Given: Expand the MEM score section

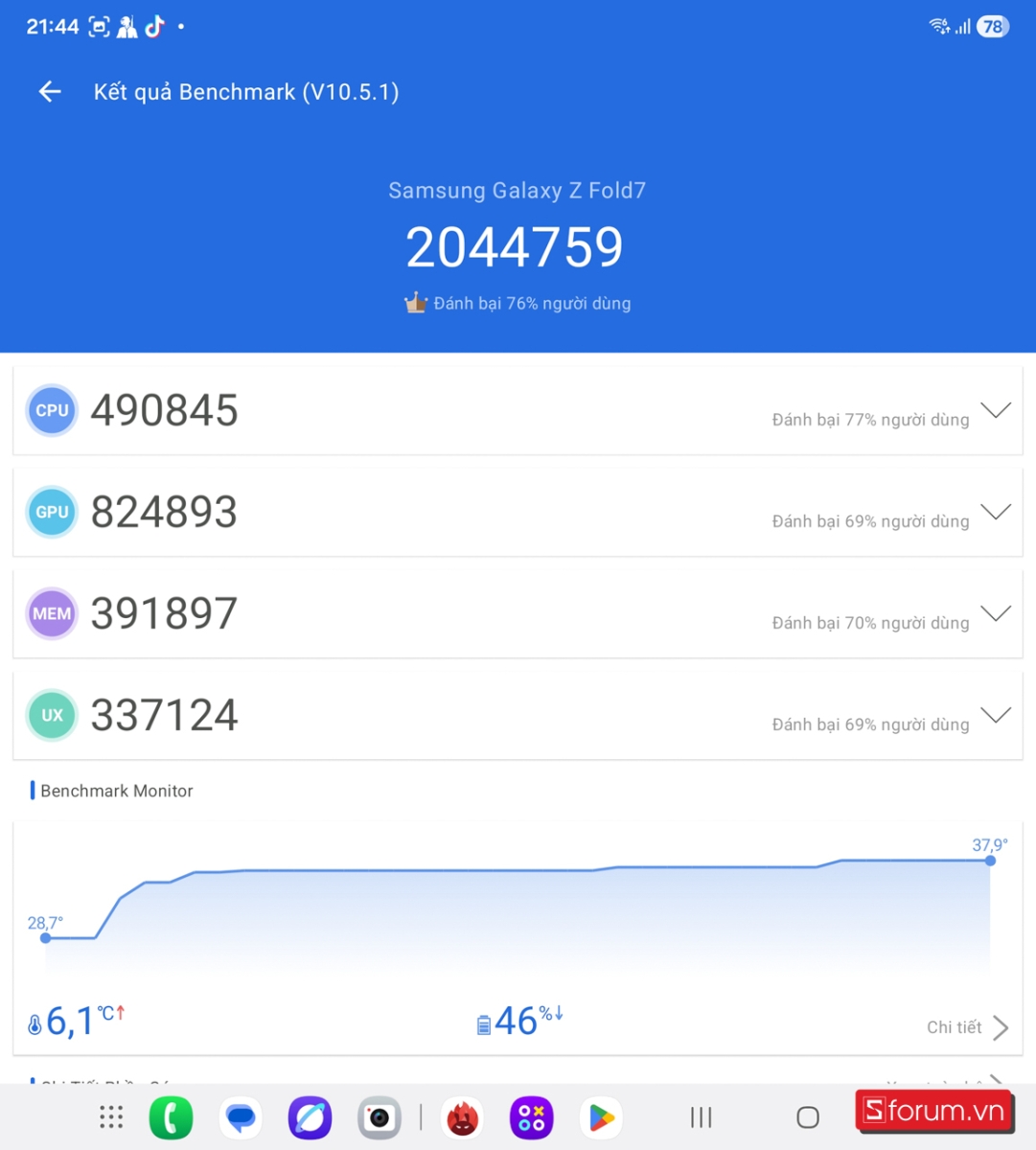Looking at the screenshot, I should click(996, 614).
